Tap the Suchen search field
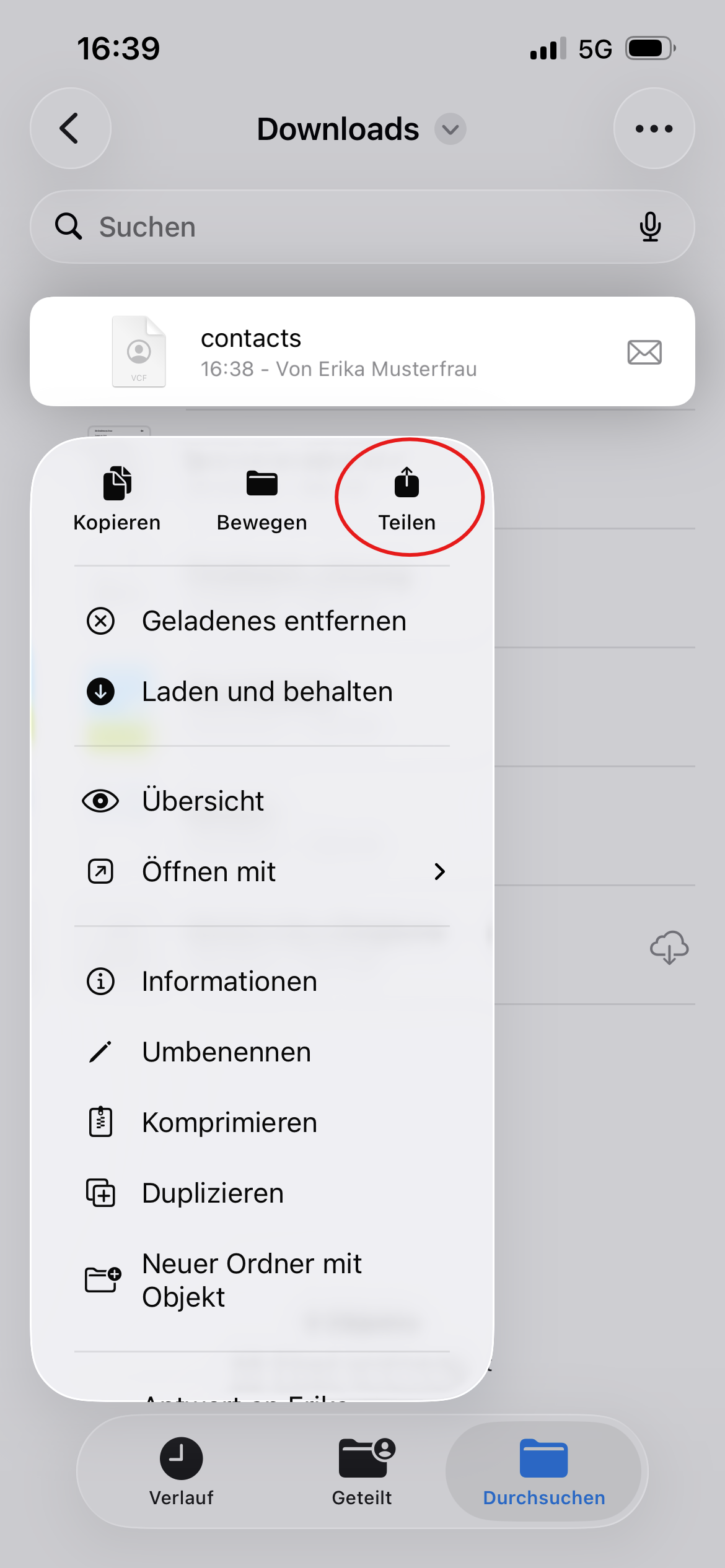 pyautogui.click(x=362, y=227)
